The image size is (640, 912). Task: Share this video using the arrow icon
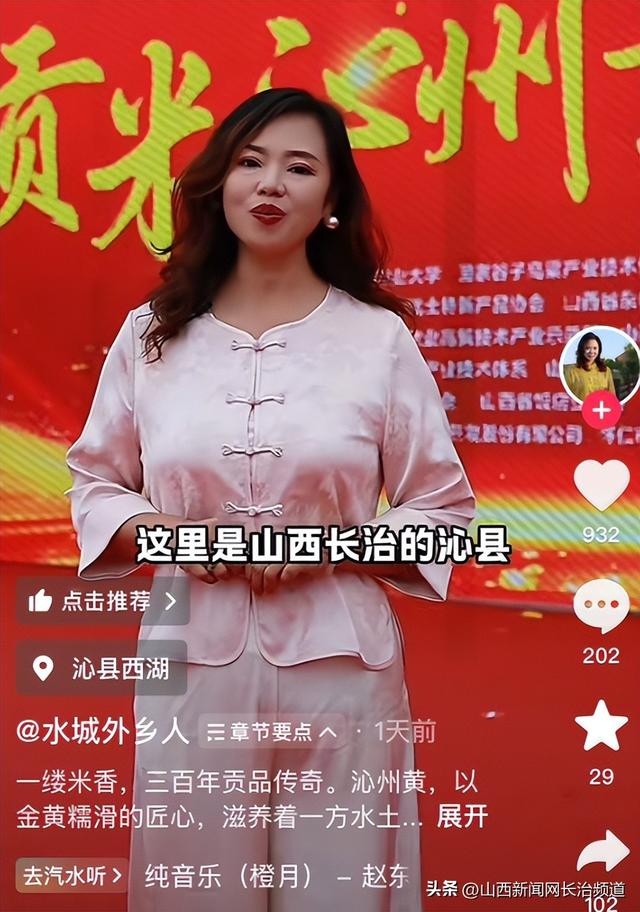(602, 853)
